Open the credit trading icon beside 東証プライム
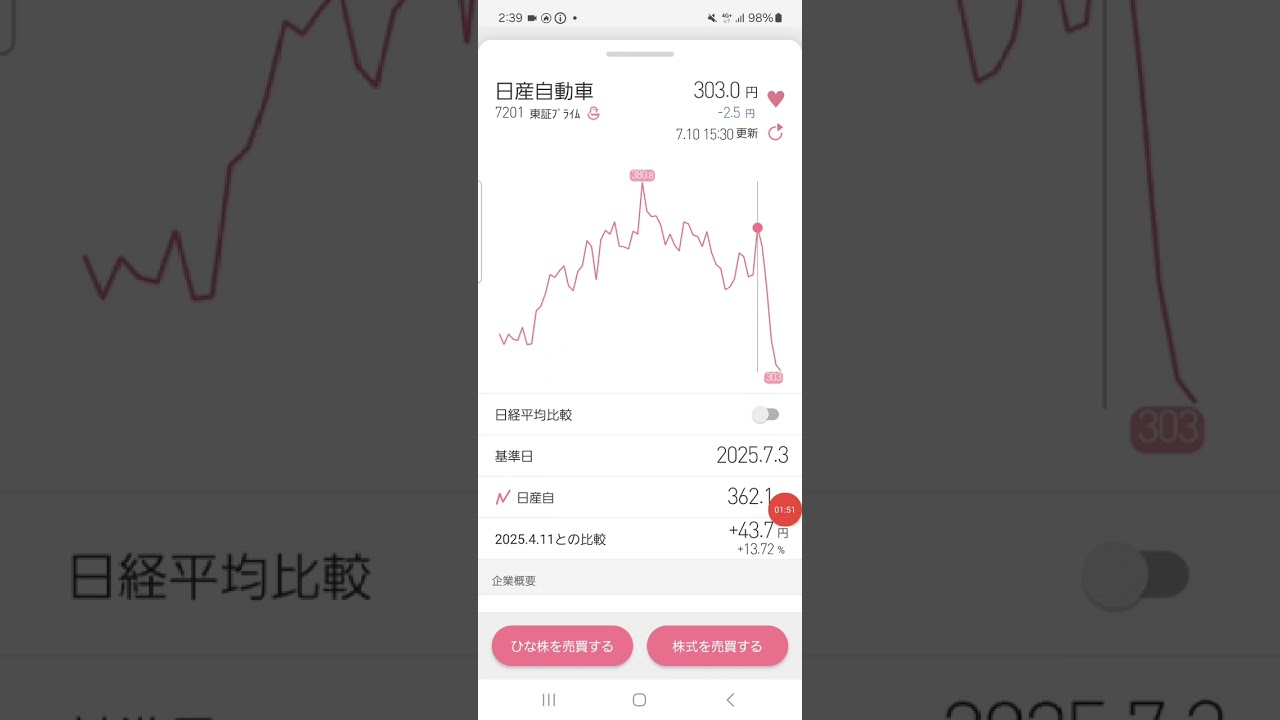Screen dimensions: 1280x720 (593, 113)
